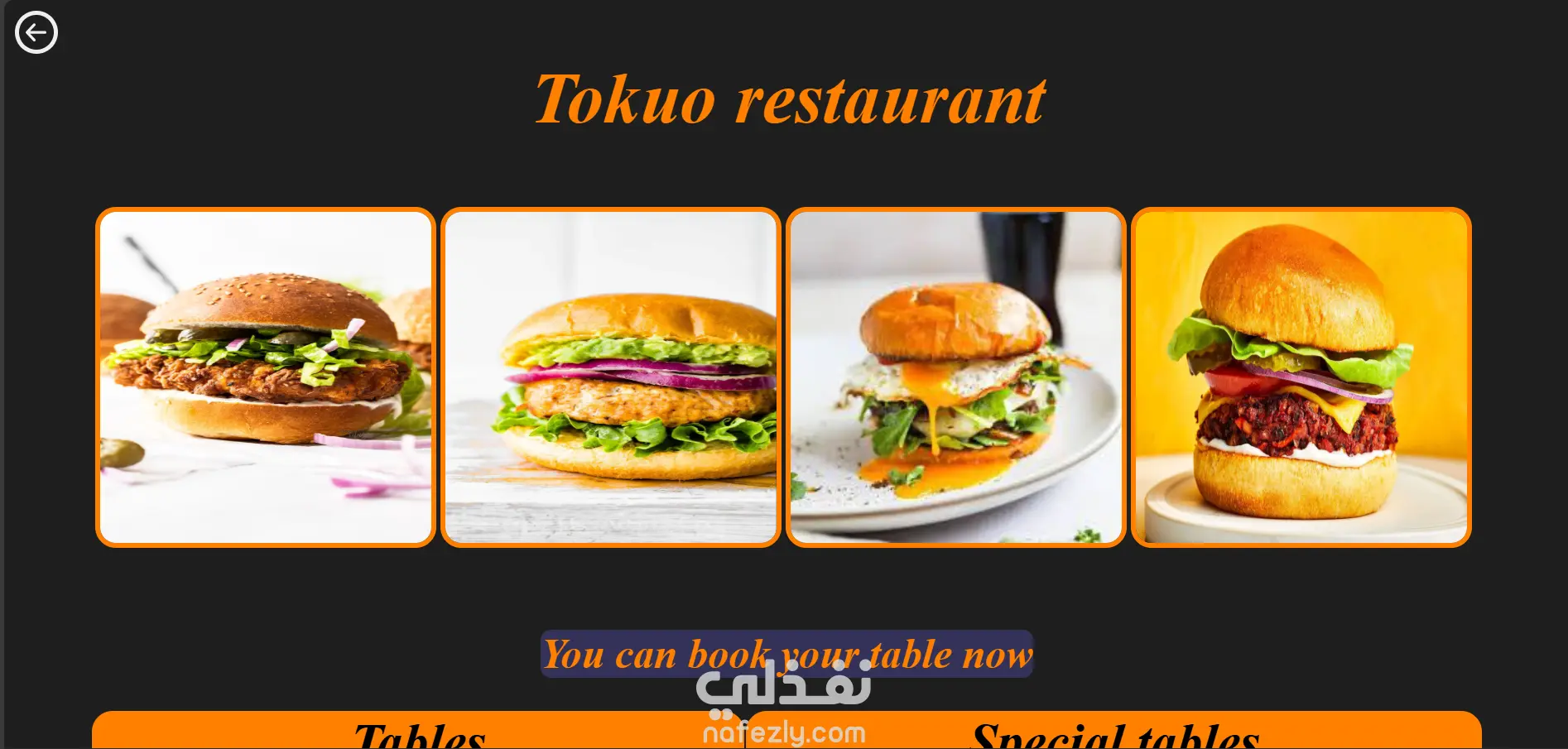The width and height of the screenshot is (1568, 749).
Task: Tap You can book your table now
Action: coord(786,654)
